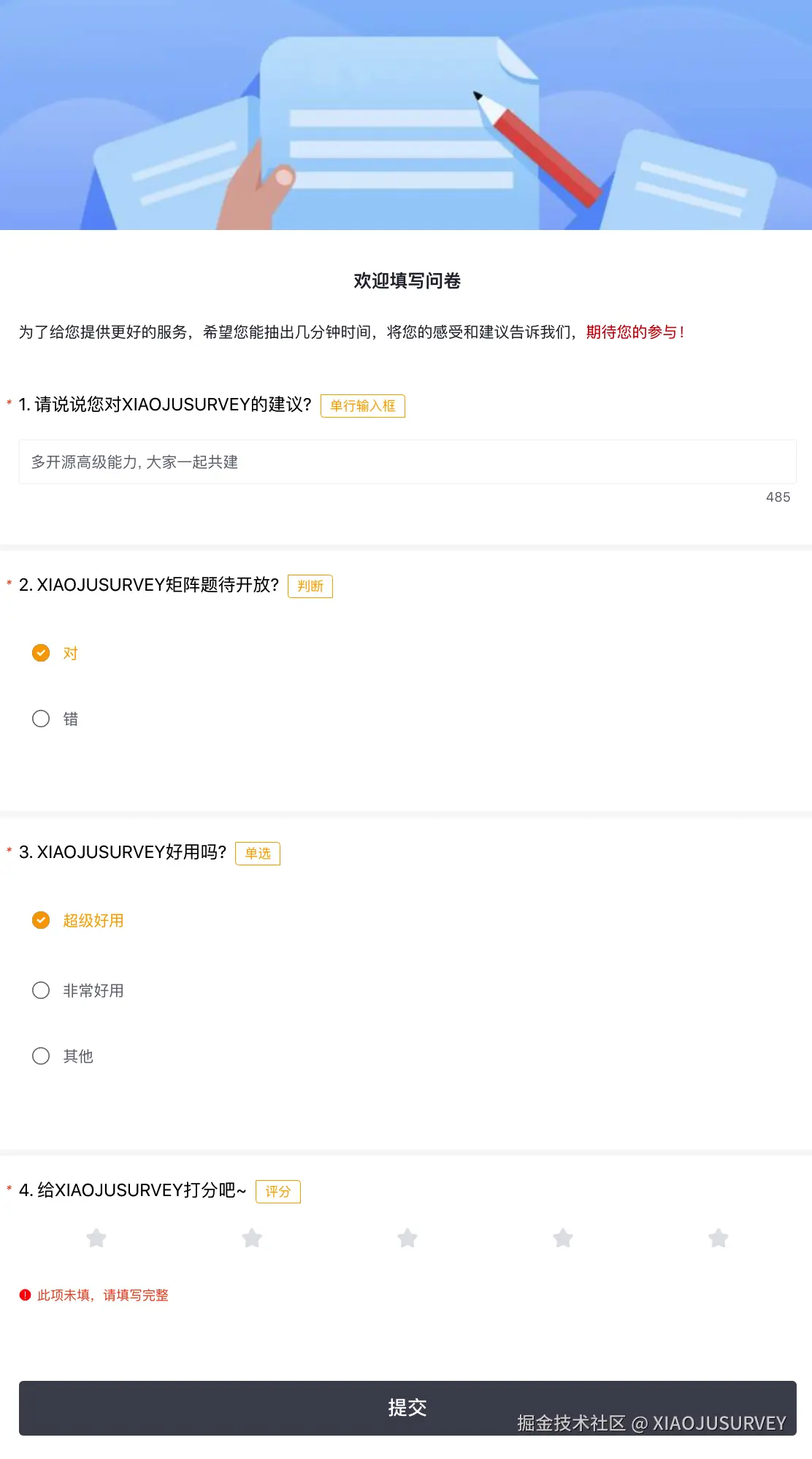
Task: Rate four stars
Action: (563, 1238)
